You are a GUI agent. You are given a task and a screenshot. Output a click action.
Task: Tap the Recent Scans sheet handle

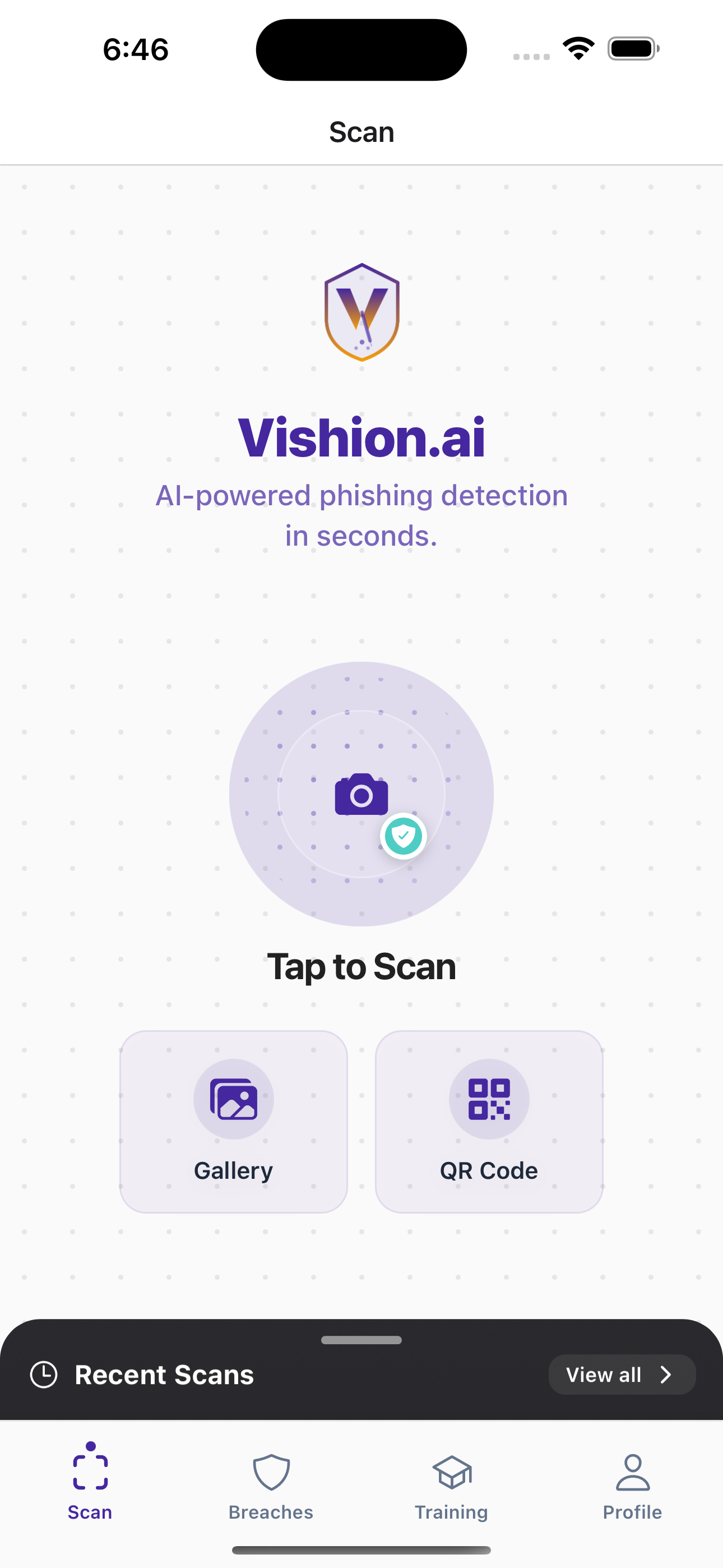pyautogui.click(x=361, y=1340)
